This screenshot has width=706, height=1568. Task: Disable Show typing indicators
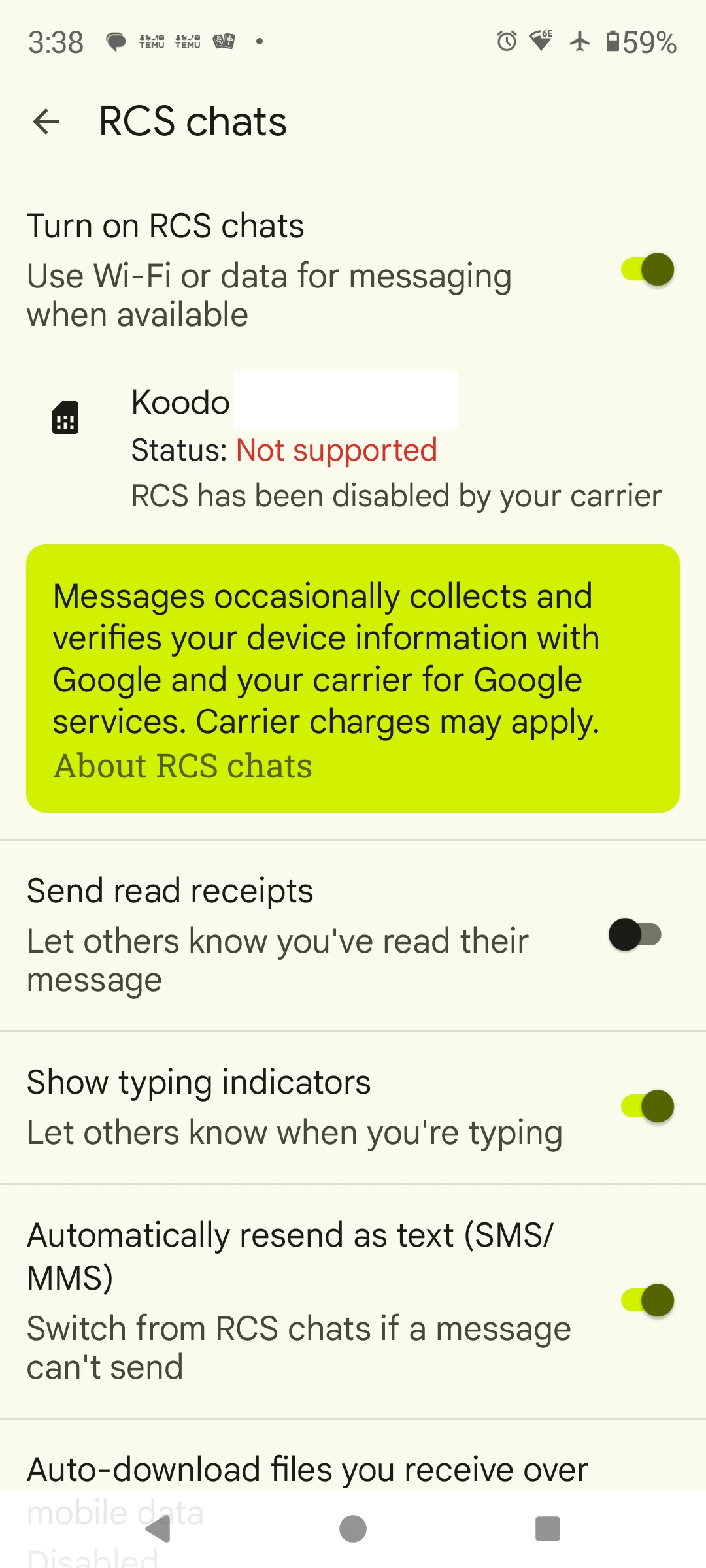[x=647, y=1107]
